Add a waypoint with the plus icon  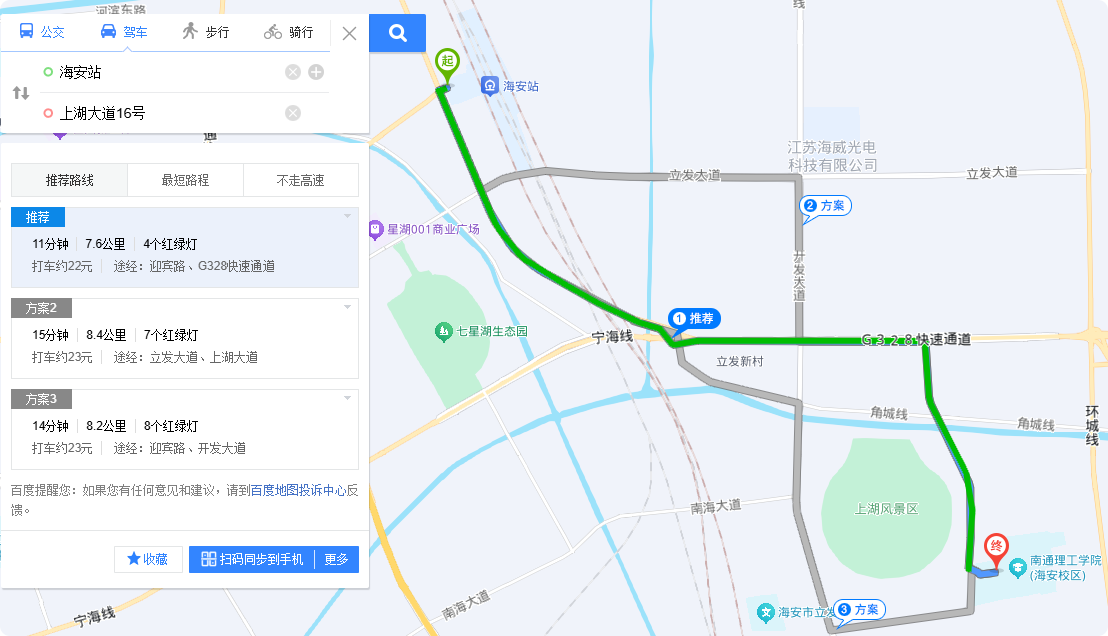(316, 72)
